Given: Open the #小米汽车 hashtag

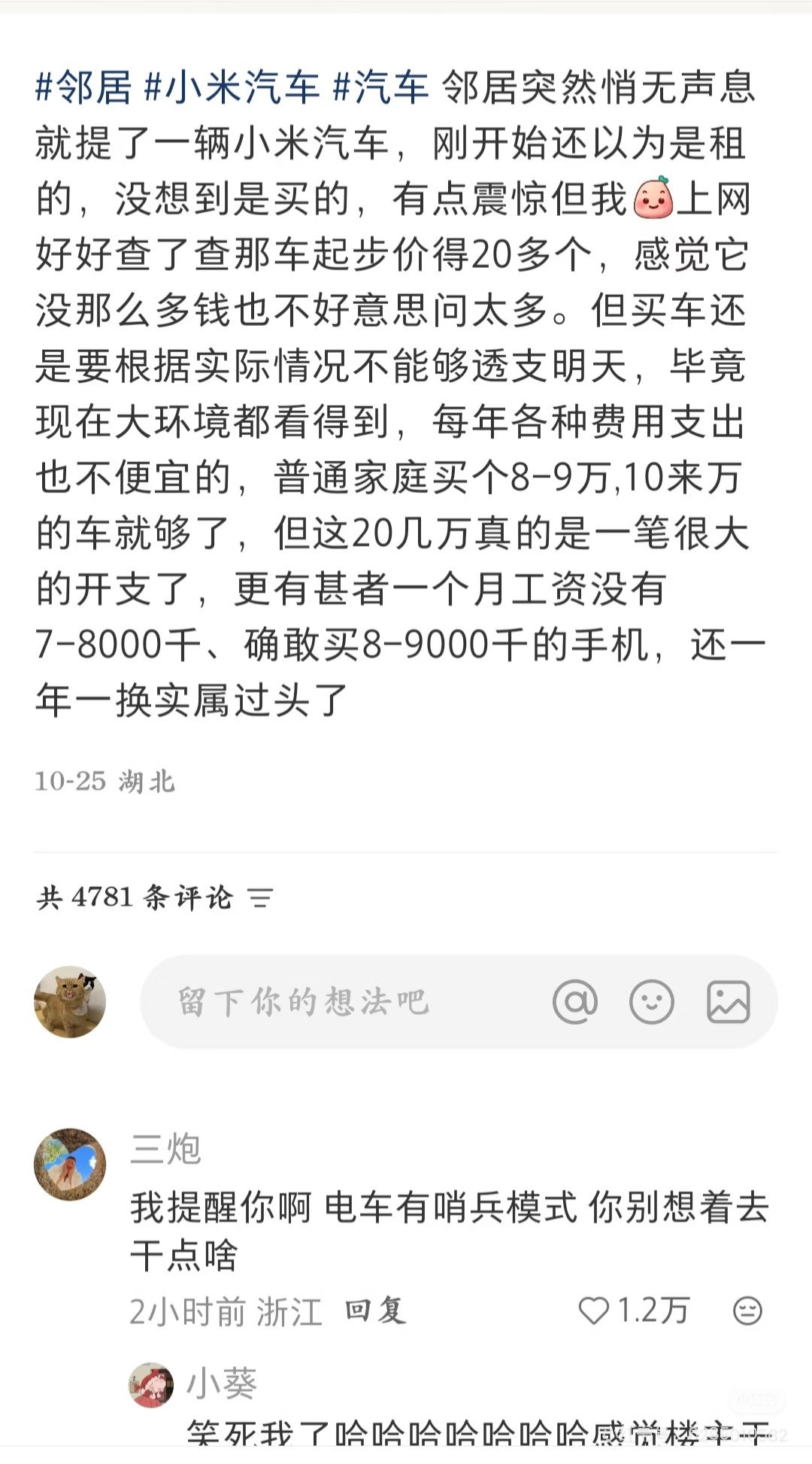Looking at the screenshot, I should coord(232,87).
